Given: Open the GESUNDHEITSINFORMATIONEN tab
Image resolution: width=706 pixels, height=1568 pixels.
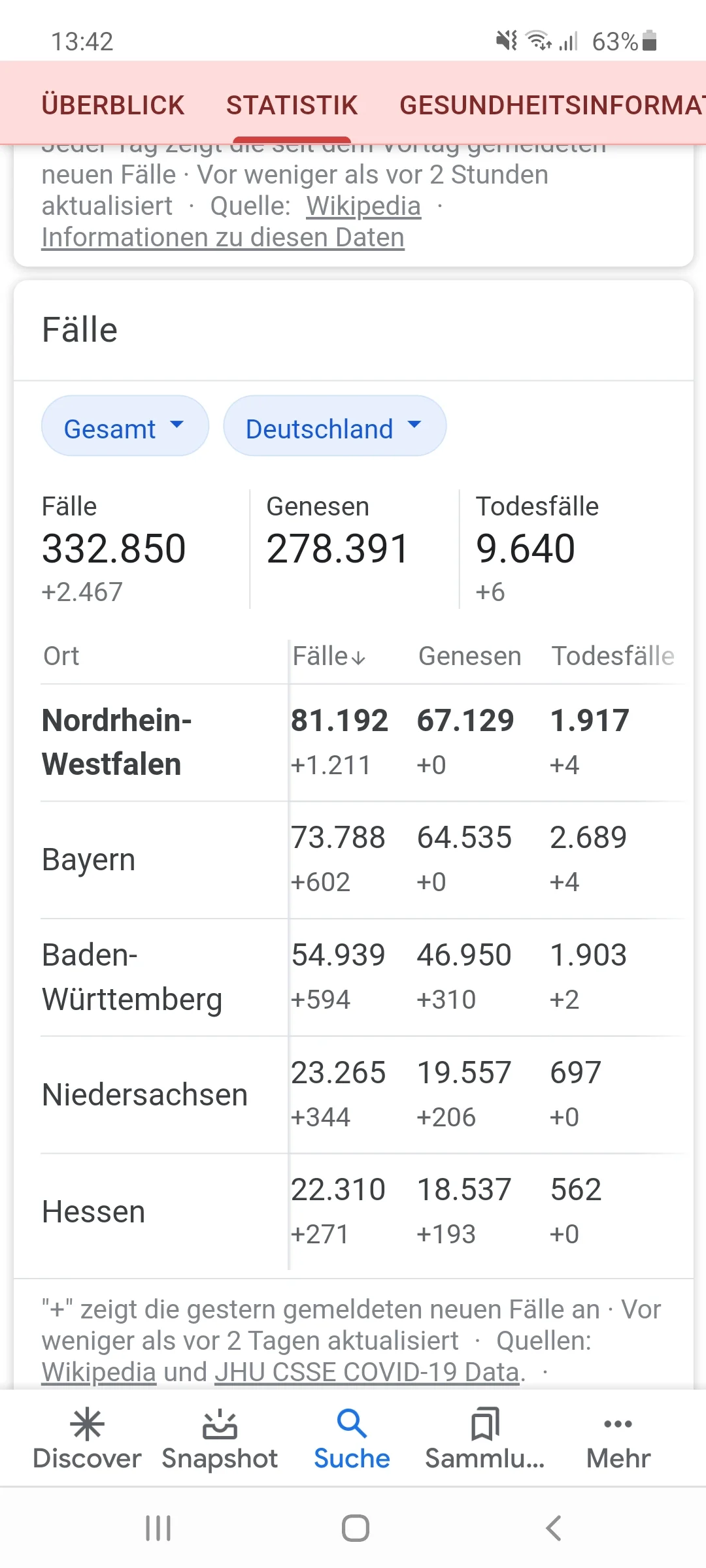Looking at the screenshot, I should click(552, 105).
